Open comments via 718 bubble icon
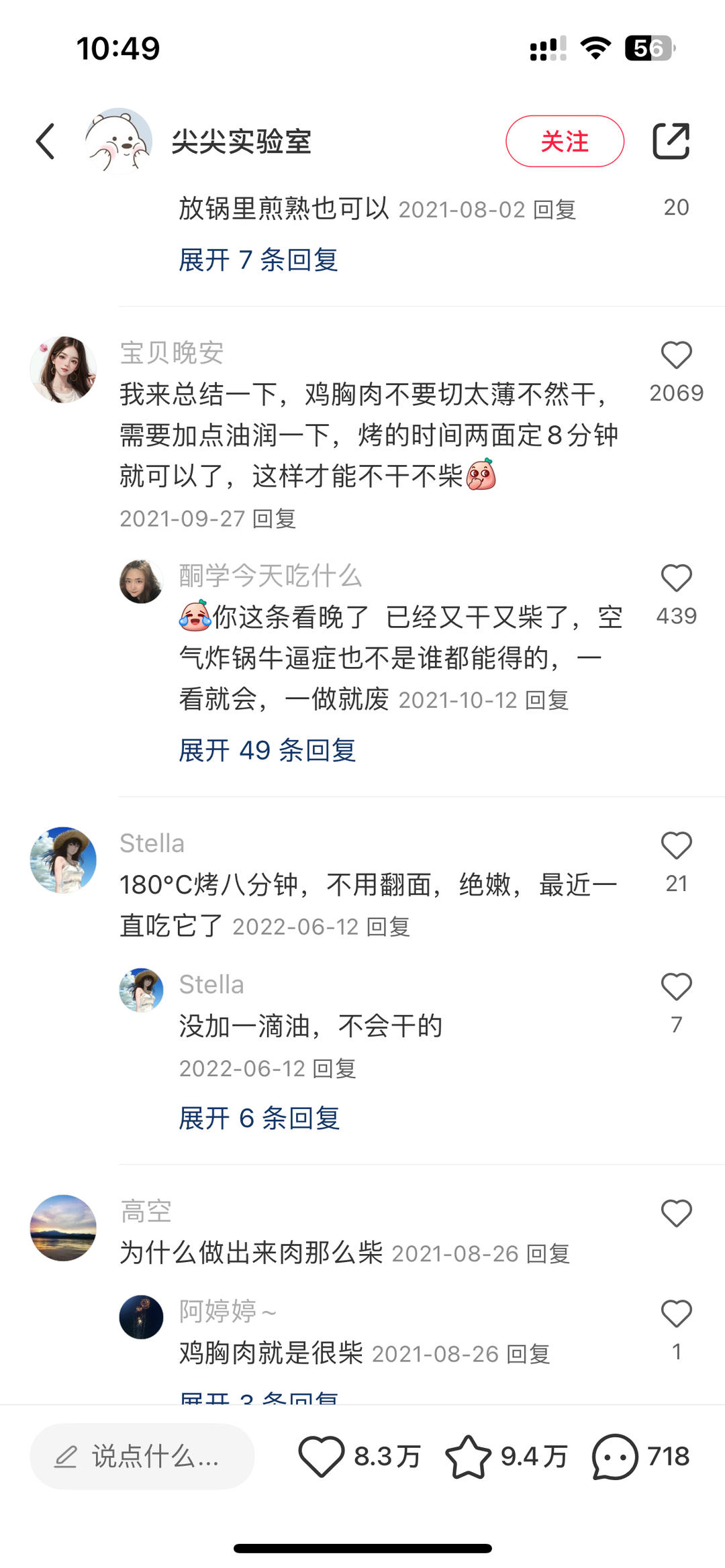Viewport: 725px width, 1568px height. click(614, 1457)
